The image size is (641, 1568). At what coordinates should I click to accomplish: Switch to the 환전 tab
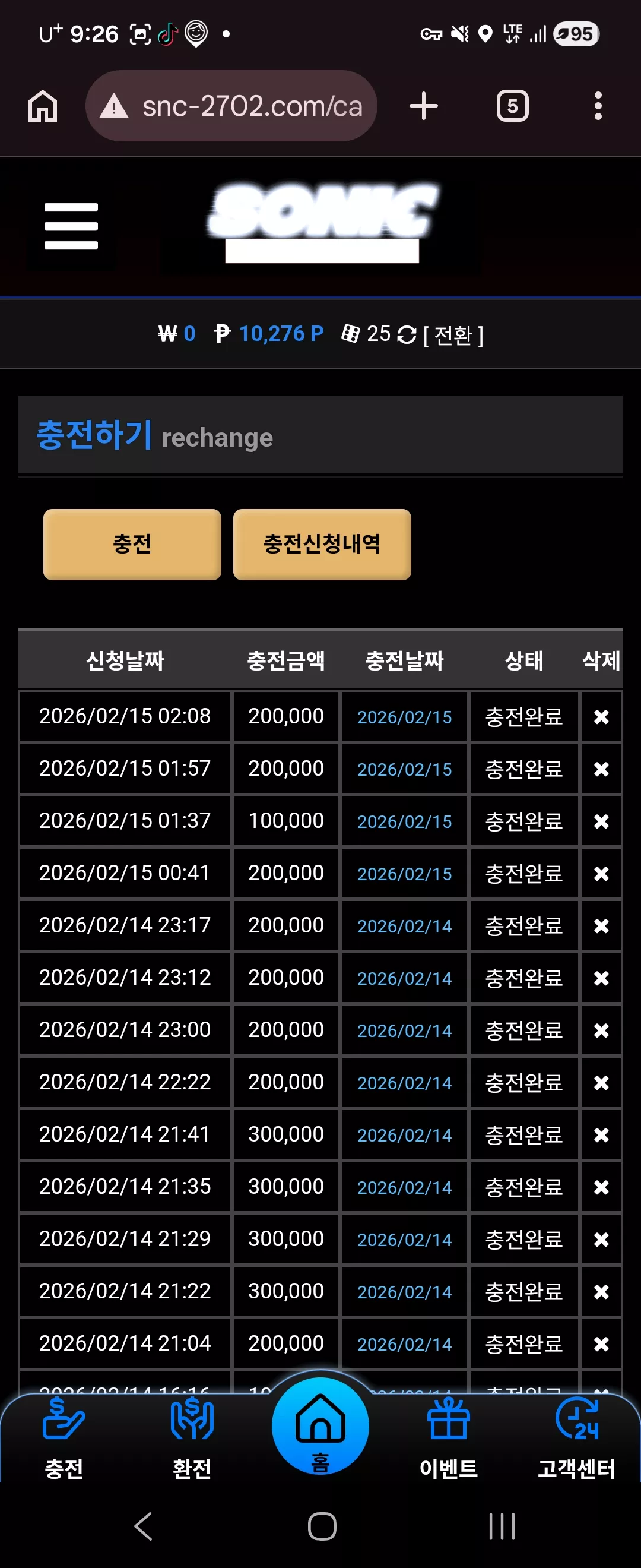tap(192, 1439)
